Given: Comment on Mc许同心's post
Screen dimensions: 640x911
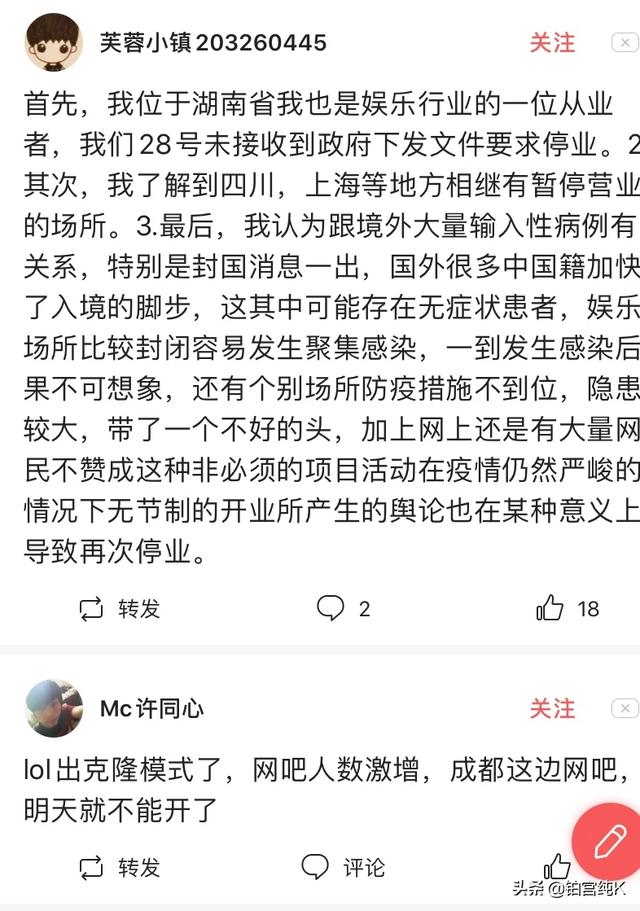Looking at the screenshot, I should click(344, 867).
